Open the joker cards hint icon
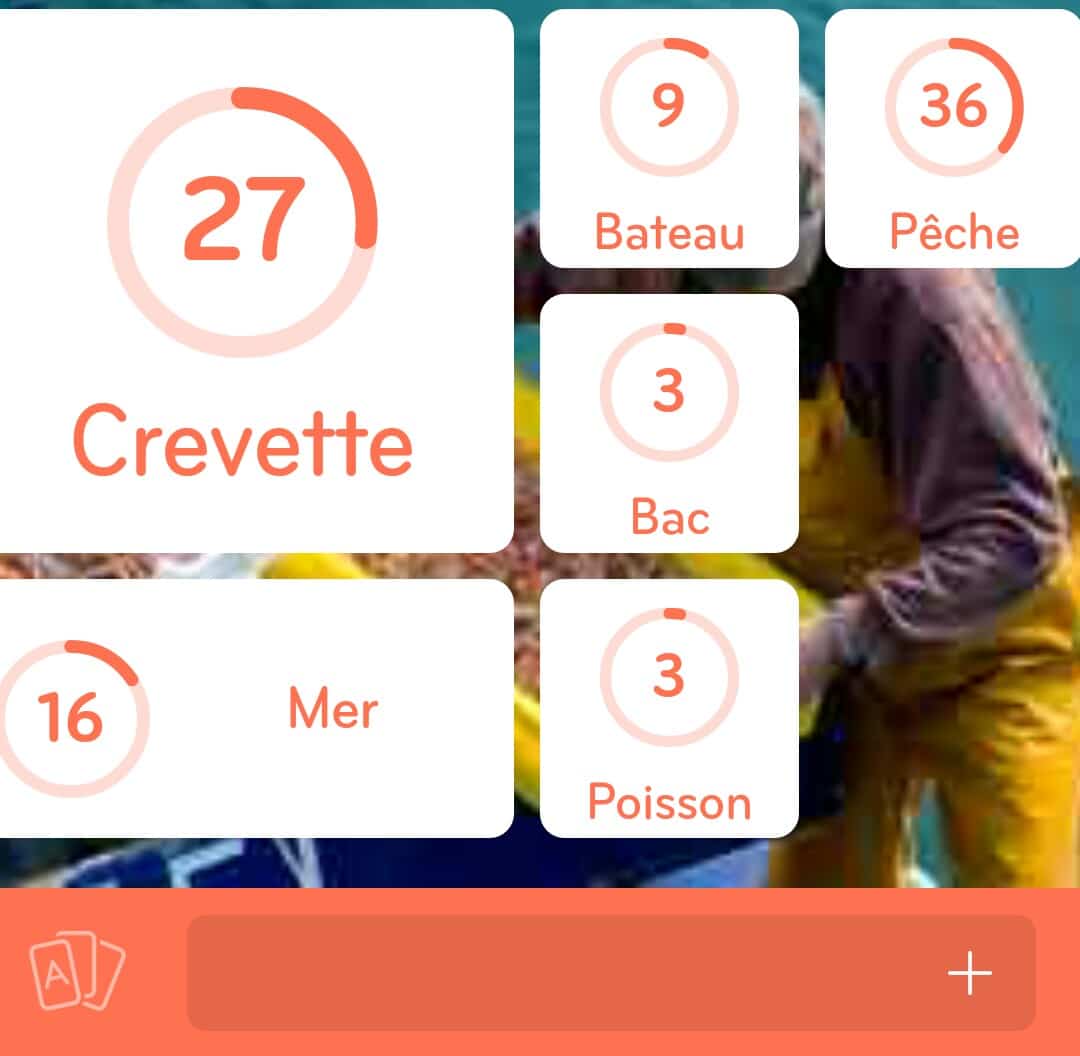The width and height of the screenshot is (1080, 1056). 77,971
